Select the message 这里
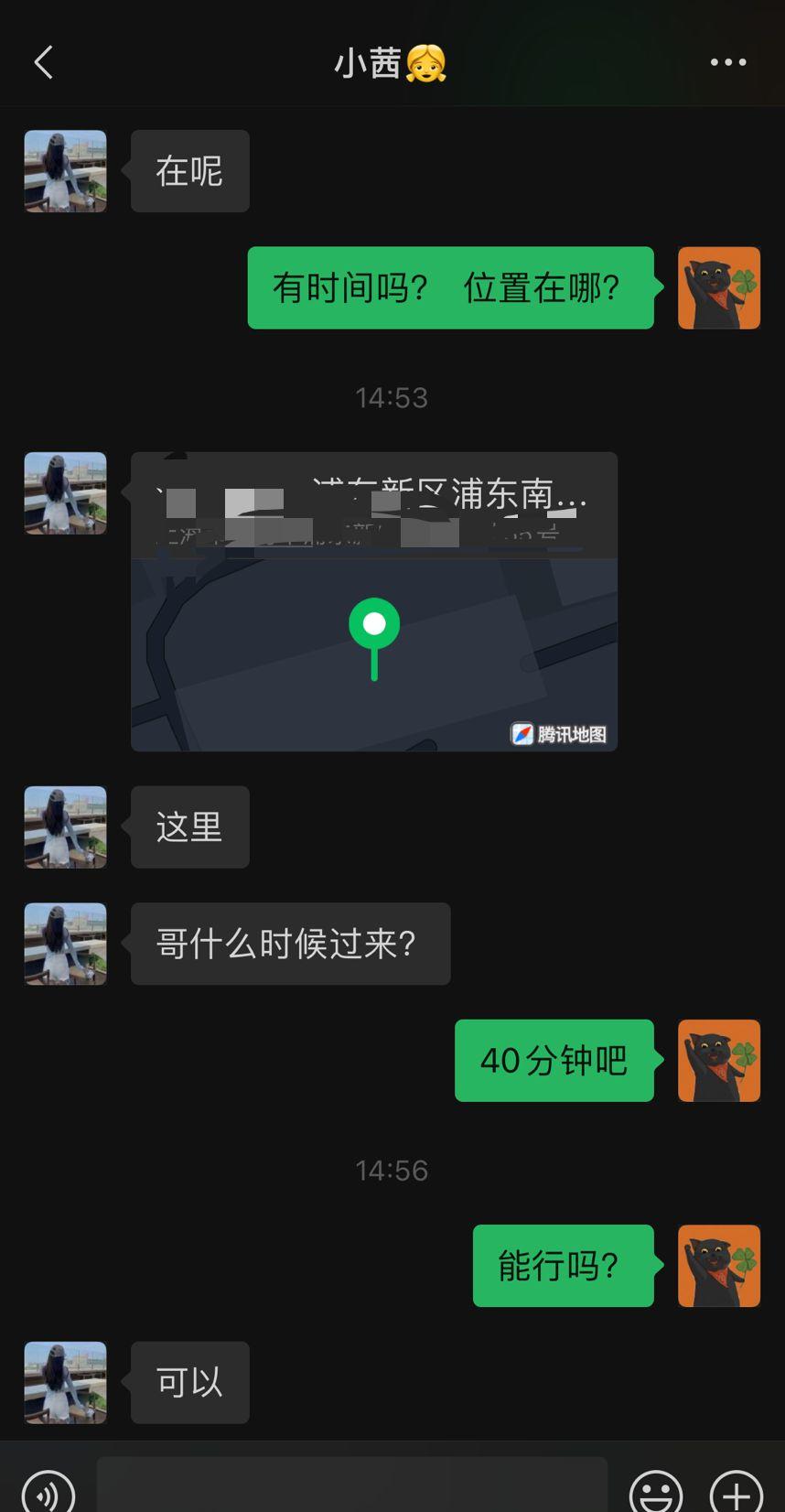 point(188,826)
